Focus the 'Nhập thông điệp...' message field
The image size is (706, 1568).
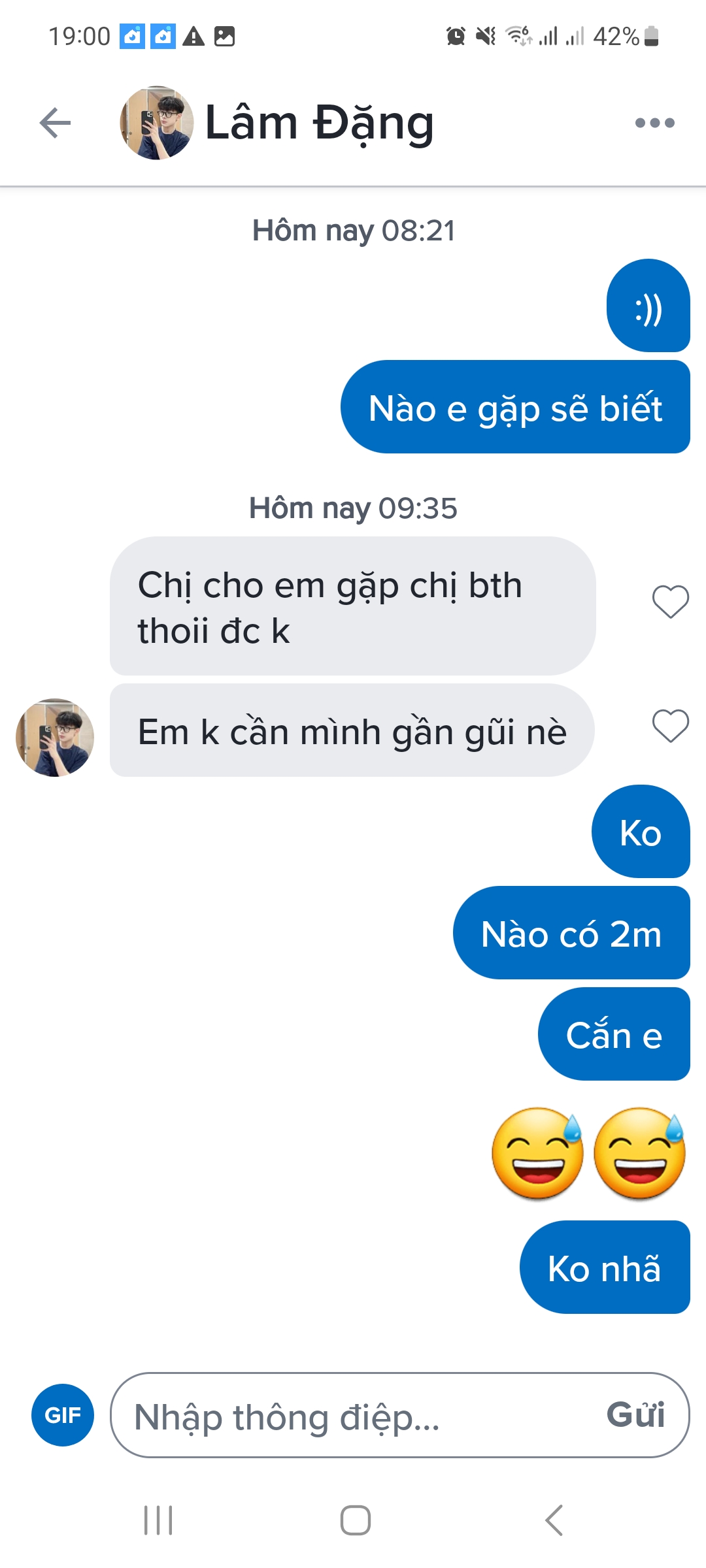(353, 1416)
